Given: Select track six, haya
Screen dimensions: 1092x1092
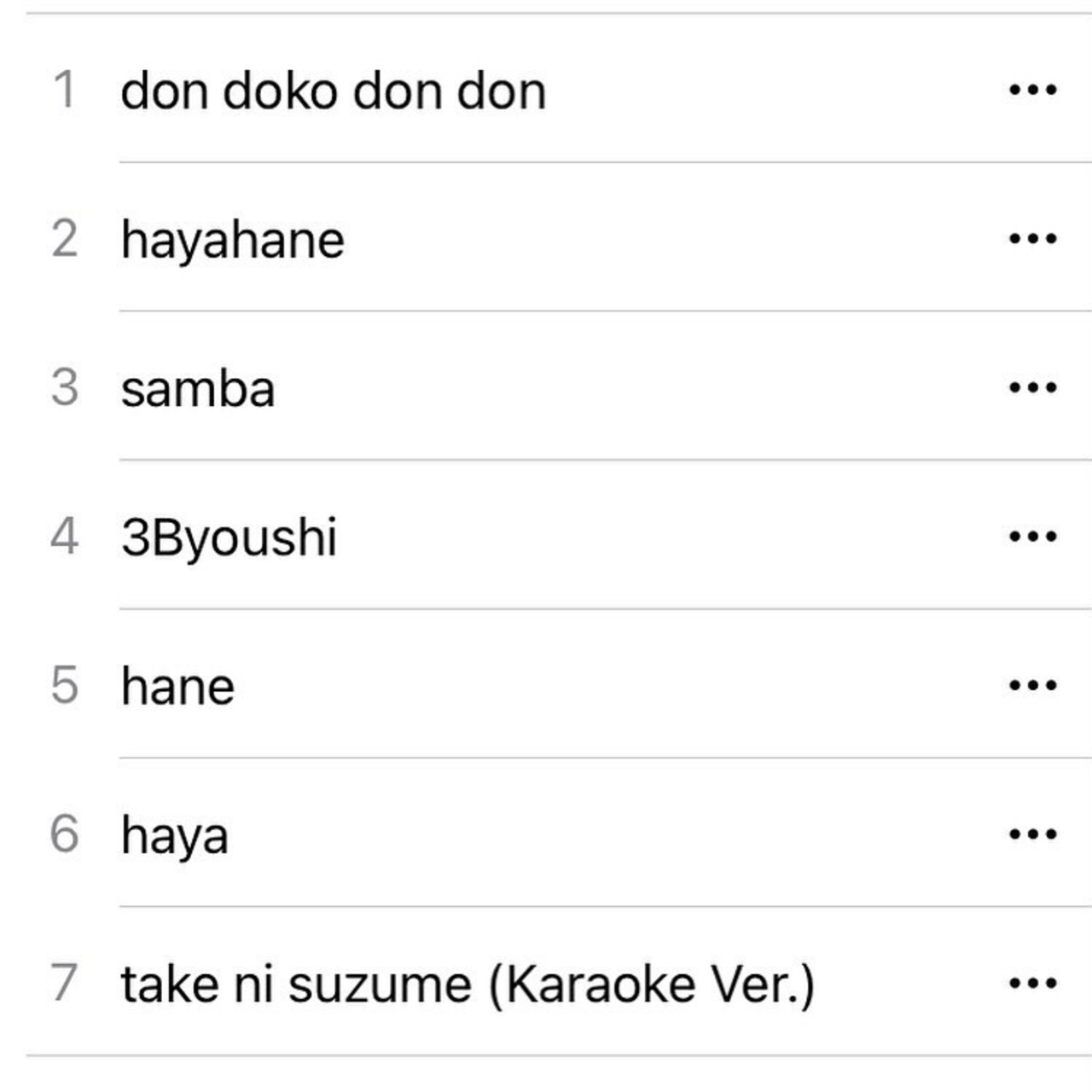Looking at the screenshot, I should click(x=174, y=834).
